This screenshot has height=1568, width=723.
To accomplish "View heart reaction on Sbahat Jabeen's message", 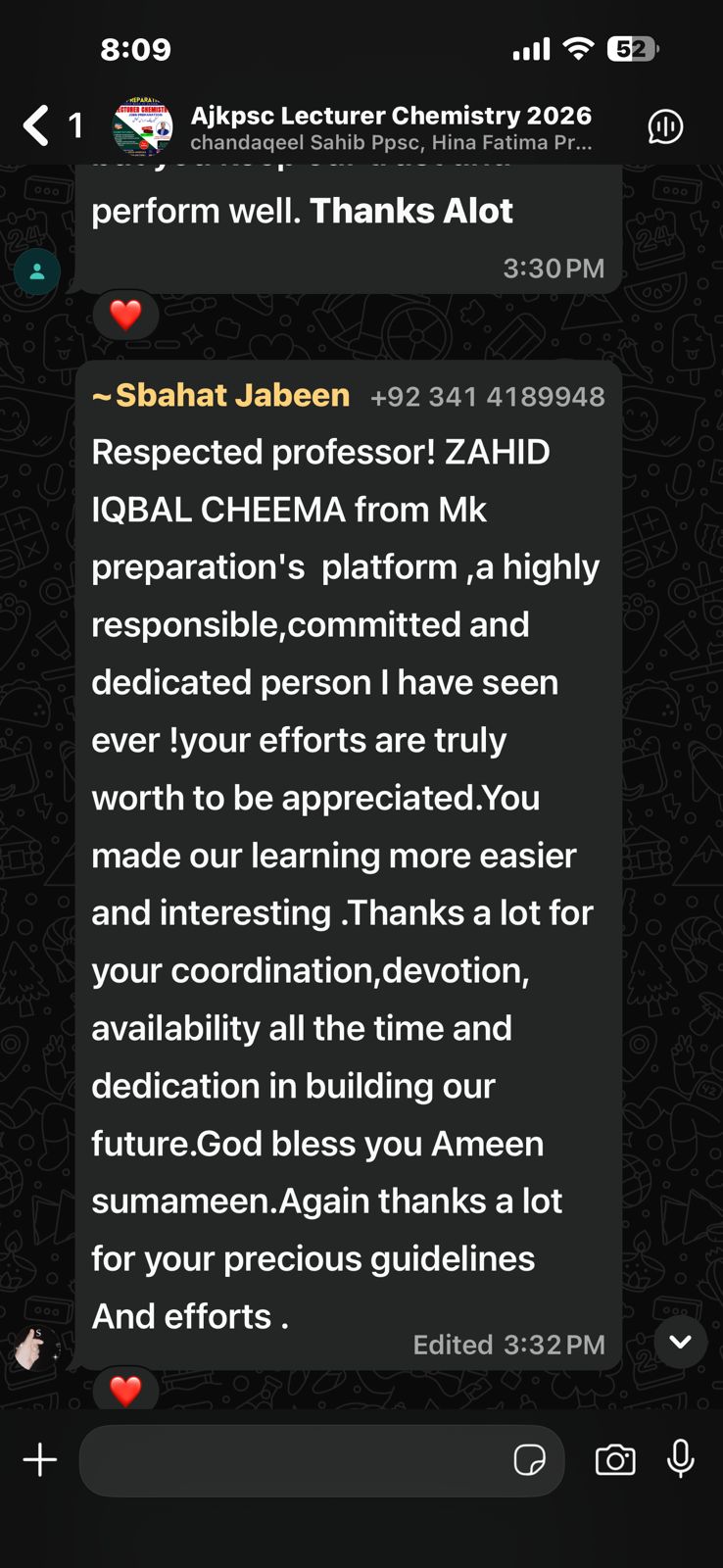I will [x=125, y=1390].
